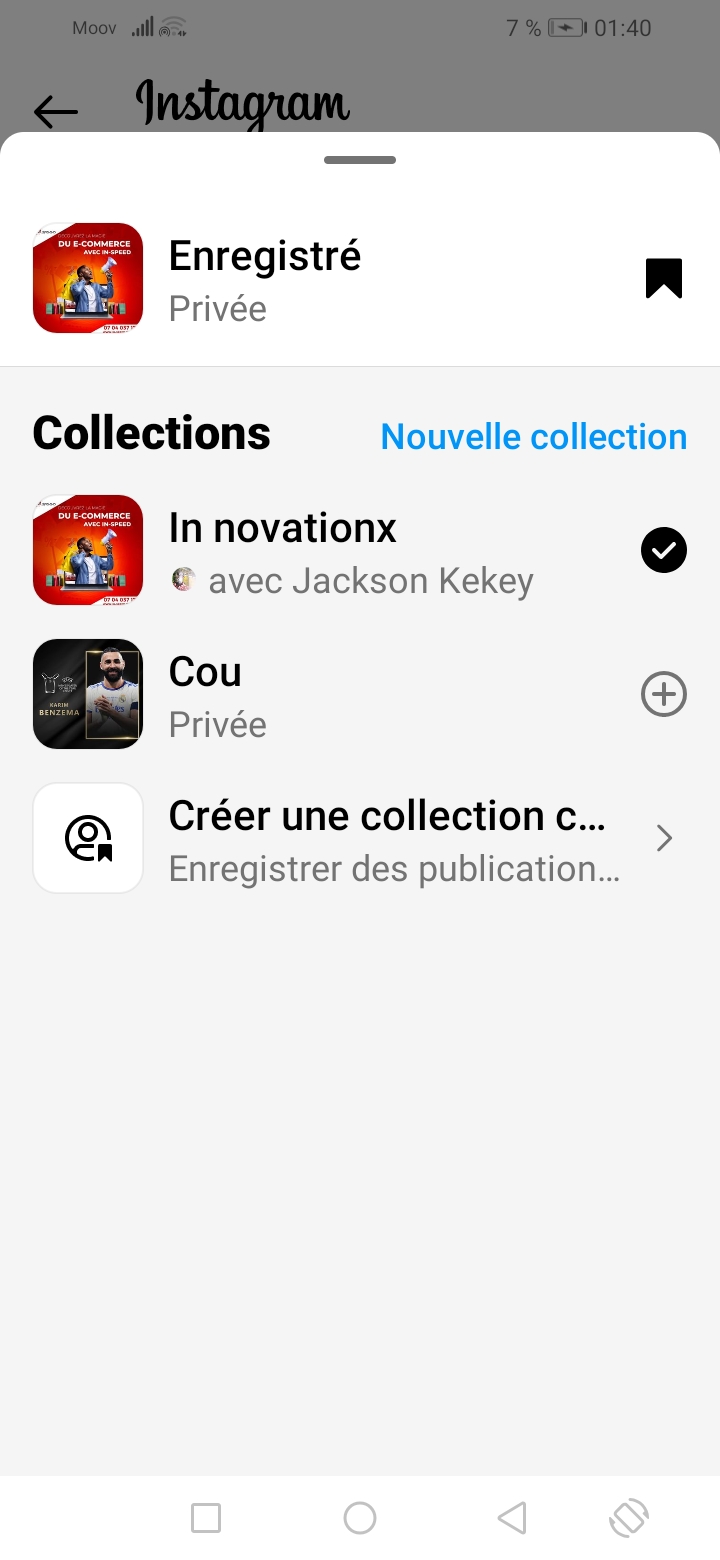This screenshot has width=720, height=1560.
Task: Create a collection via Nouvelle collection
Action: pyautogui.click(x=534, y=436)
